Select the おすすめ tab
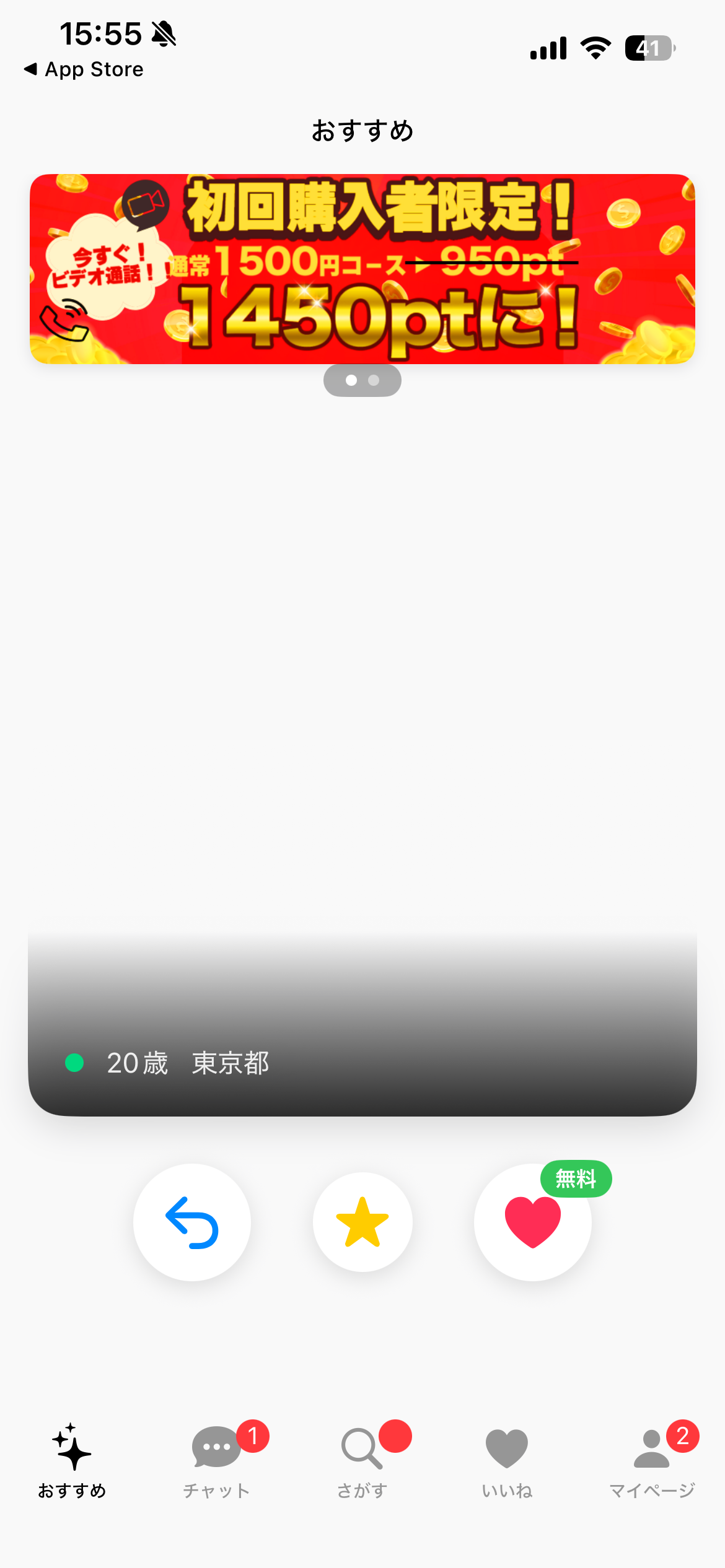This screenshot has width=725, height=1568. coord(72,1459)
